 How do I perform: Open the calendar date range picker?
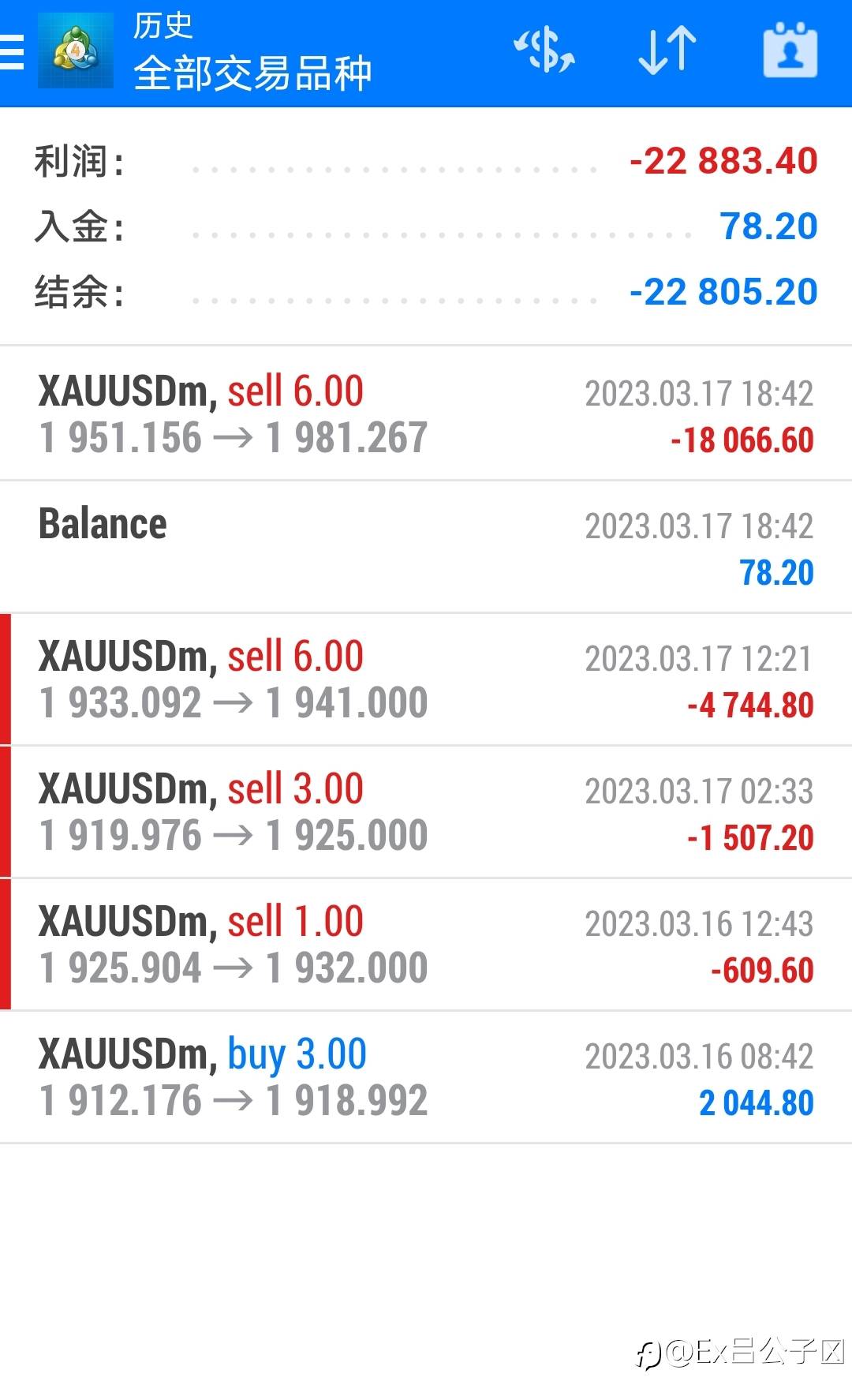click(790, 51)
